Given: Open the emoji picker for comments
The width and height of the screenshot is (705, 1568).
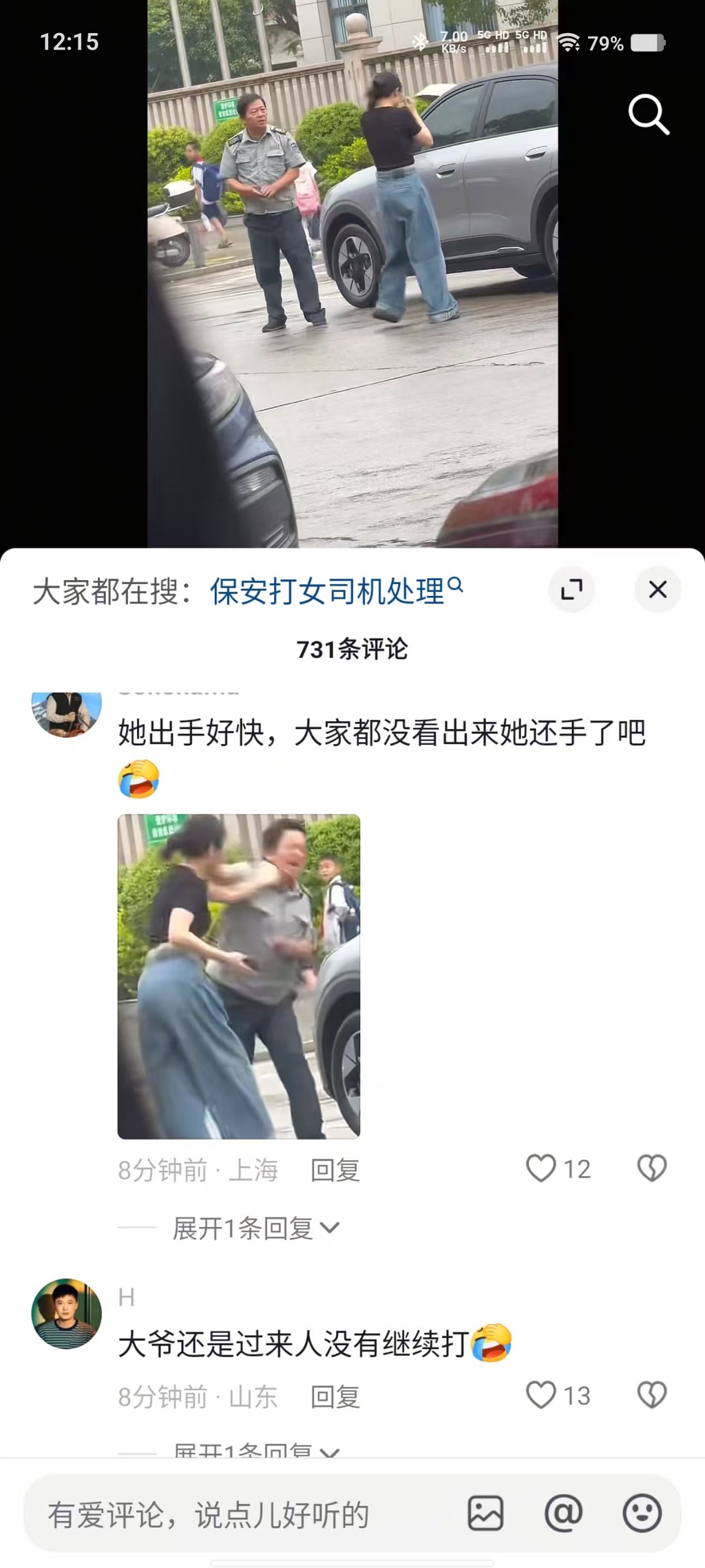Looking at the screenshot, I should (642, 1514).
